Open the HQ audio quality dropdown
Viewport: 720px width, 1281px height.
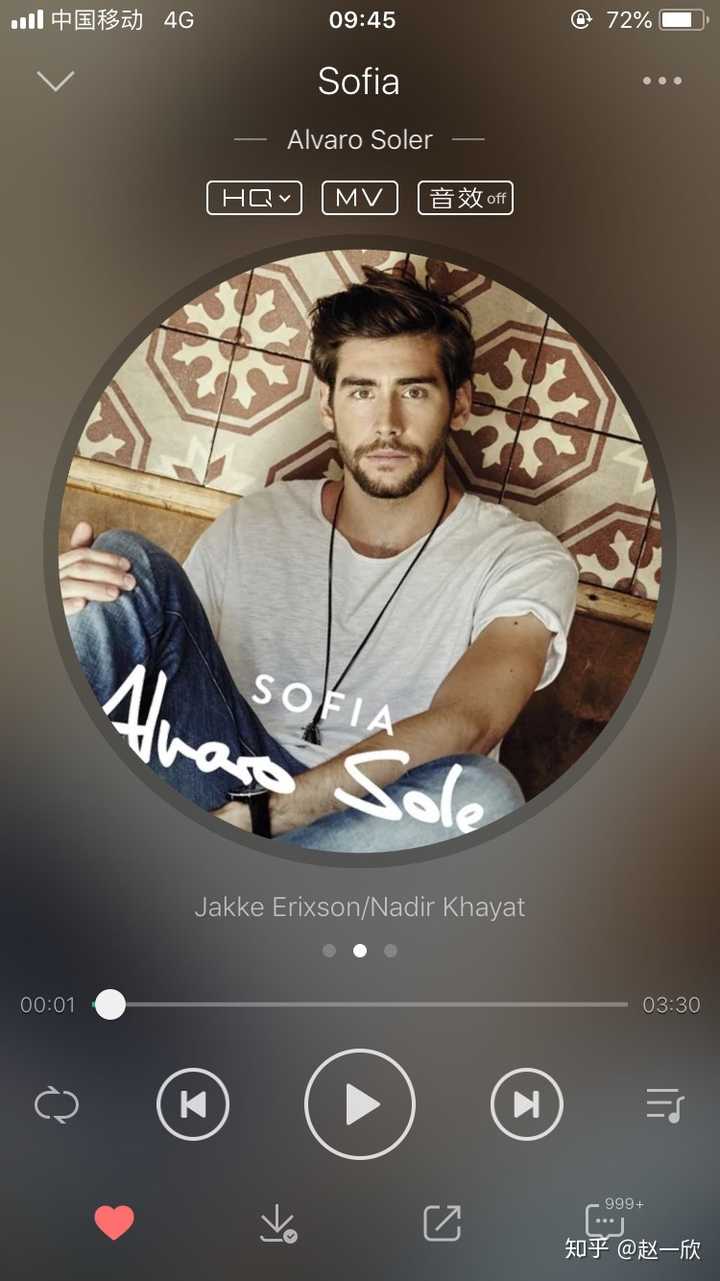253,197
